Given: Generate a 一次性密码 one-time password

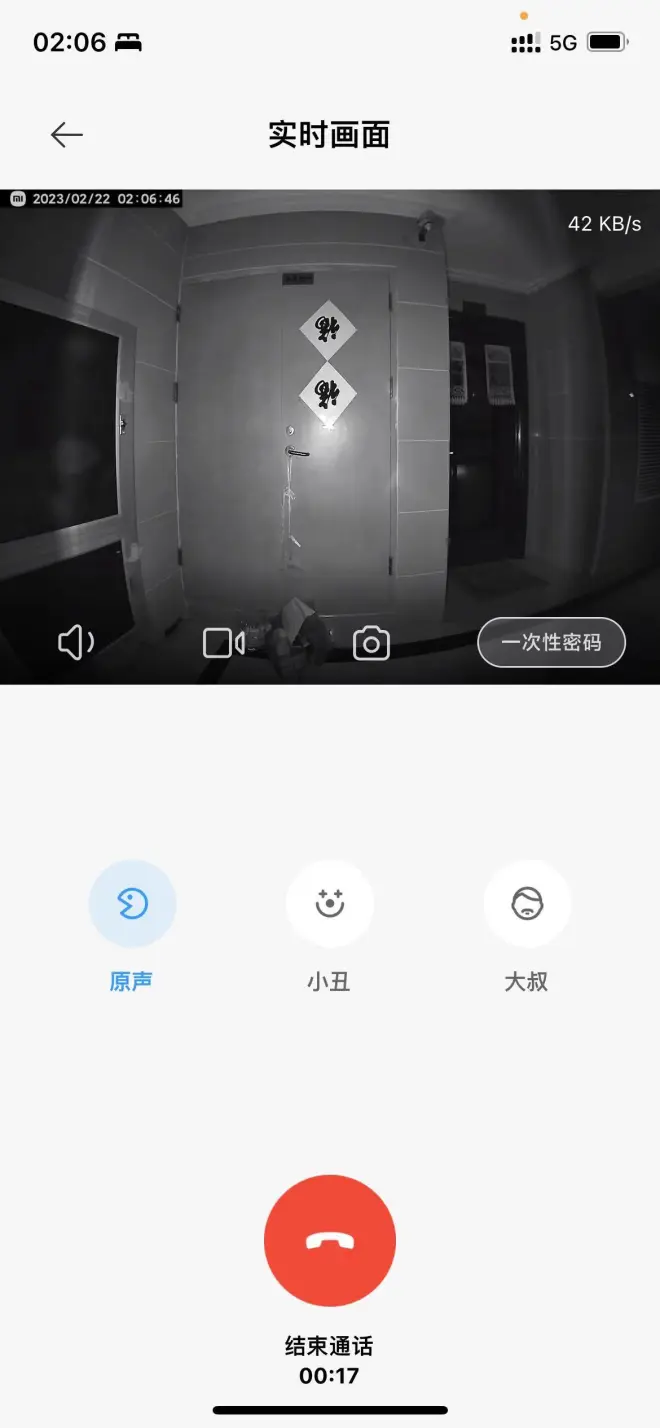Looking at the screenshot, I should (551, 642).
